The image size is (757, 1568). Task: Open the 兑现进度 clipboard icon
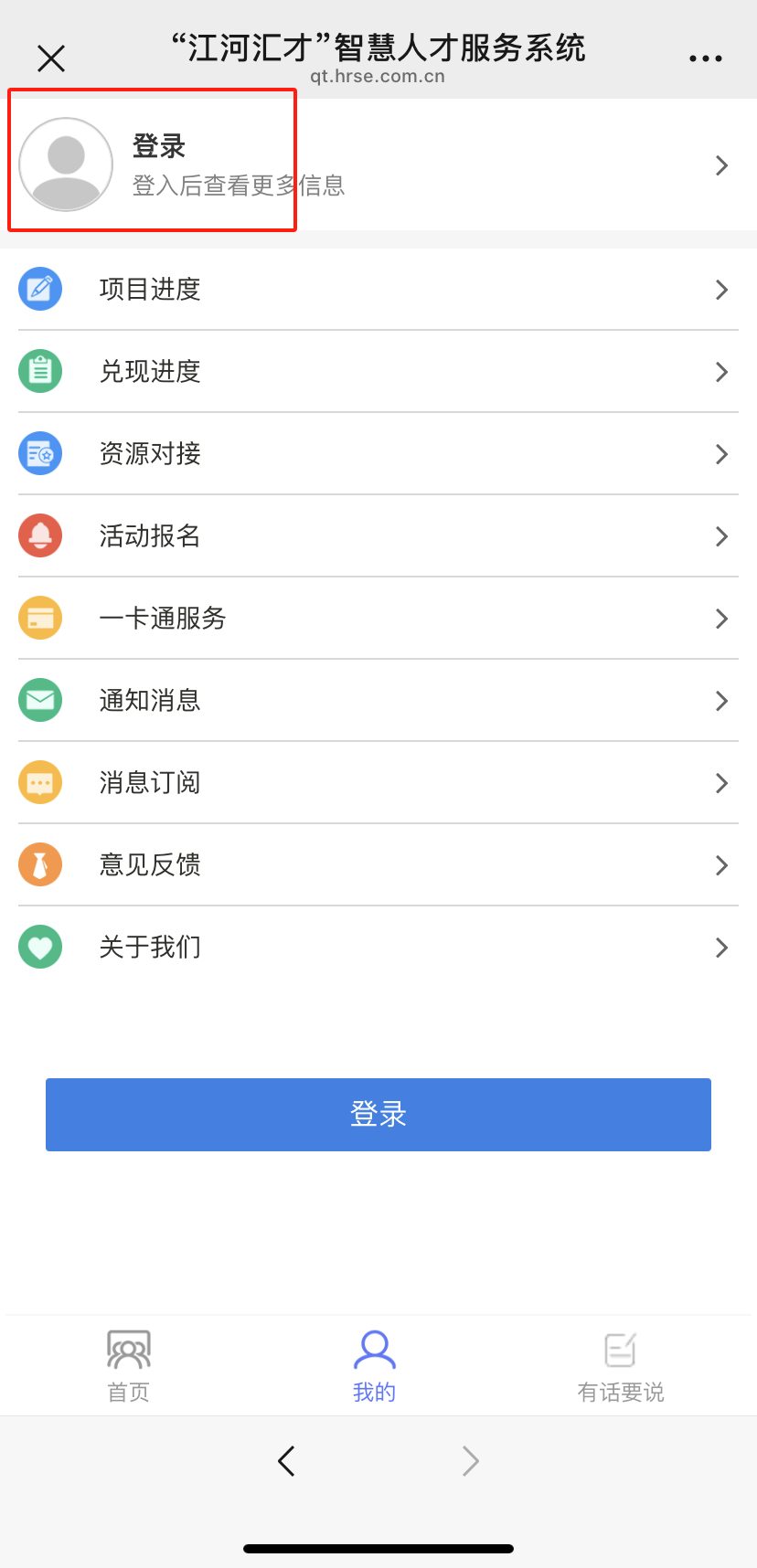click(x=40, y=371)
